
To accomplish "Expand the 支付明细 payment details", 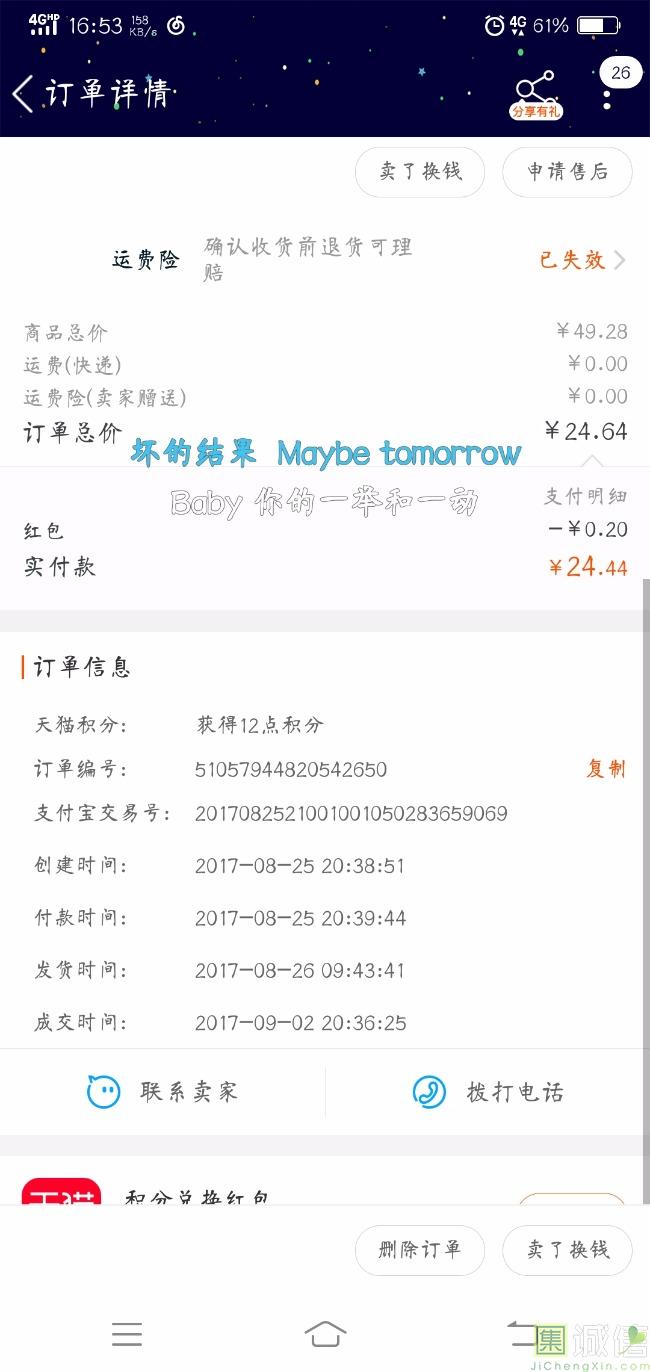I will [x=586, y=496].
